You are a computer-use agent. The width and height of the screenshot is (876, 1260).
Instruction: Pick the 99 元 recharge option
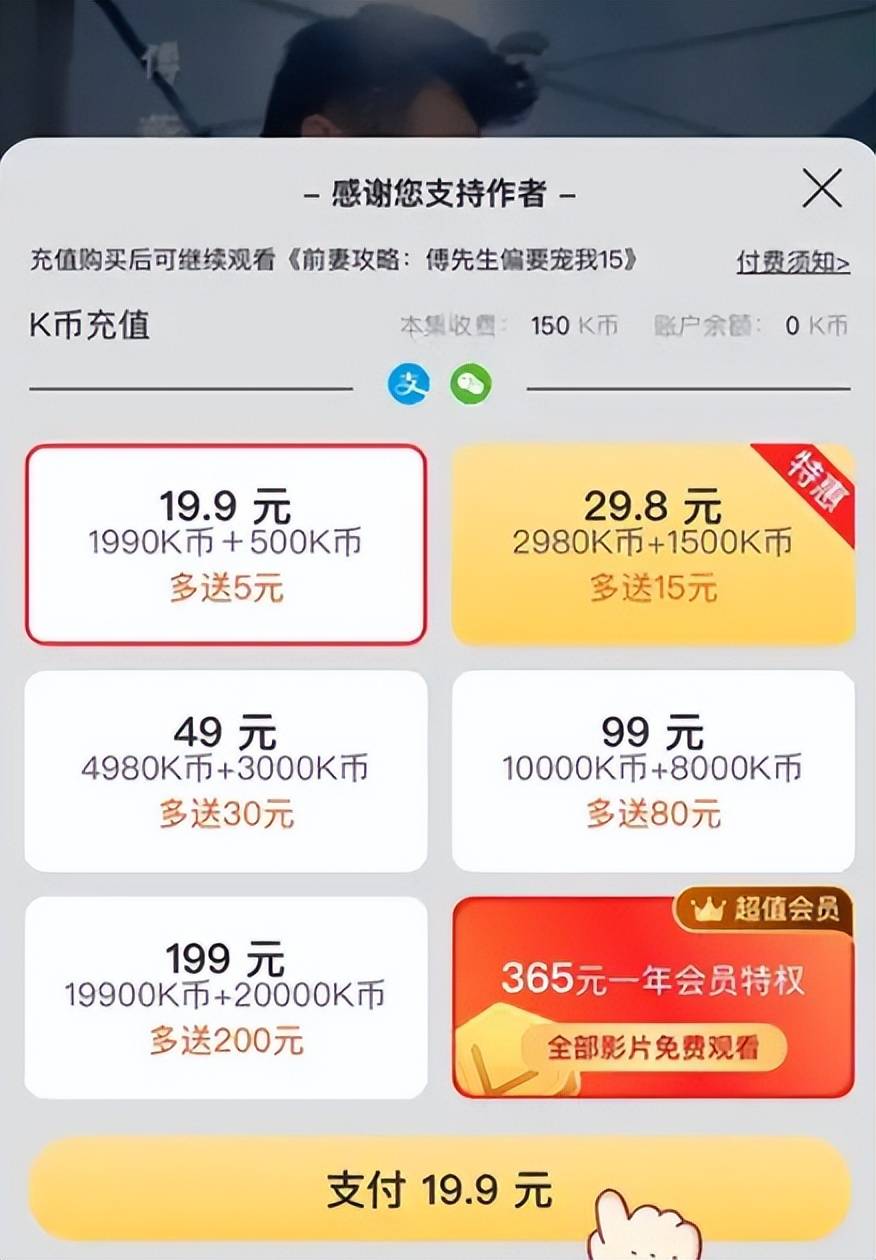(653, 771)
